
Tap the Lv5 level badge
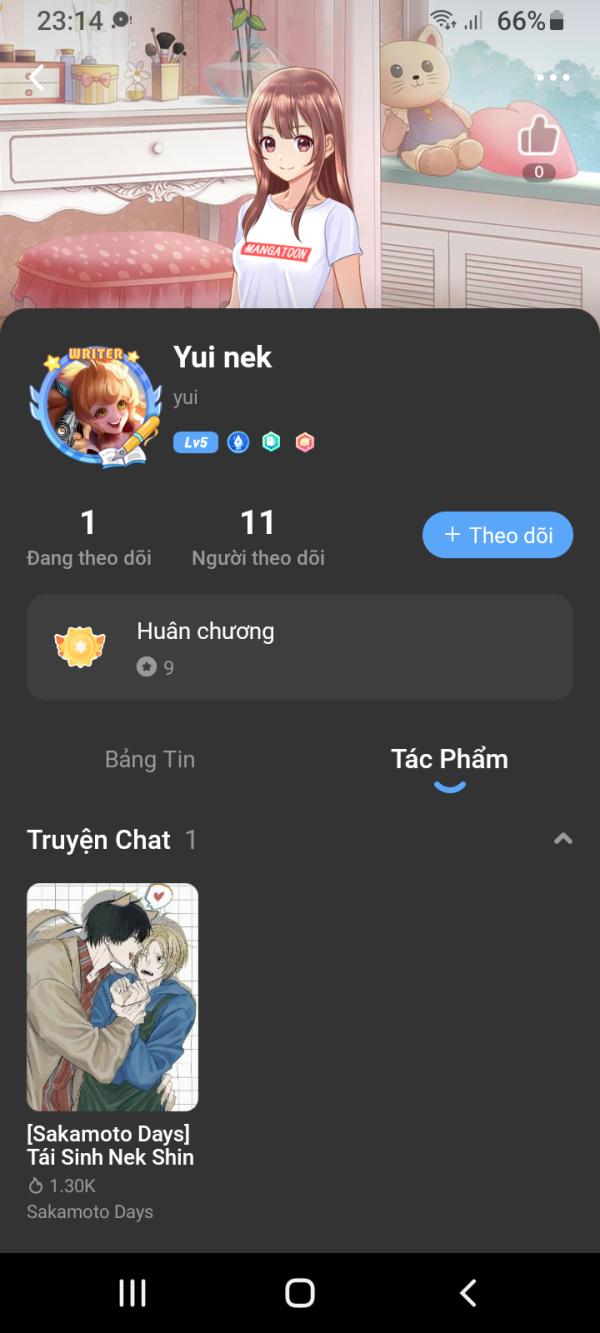(195, 442)
